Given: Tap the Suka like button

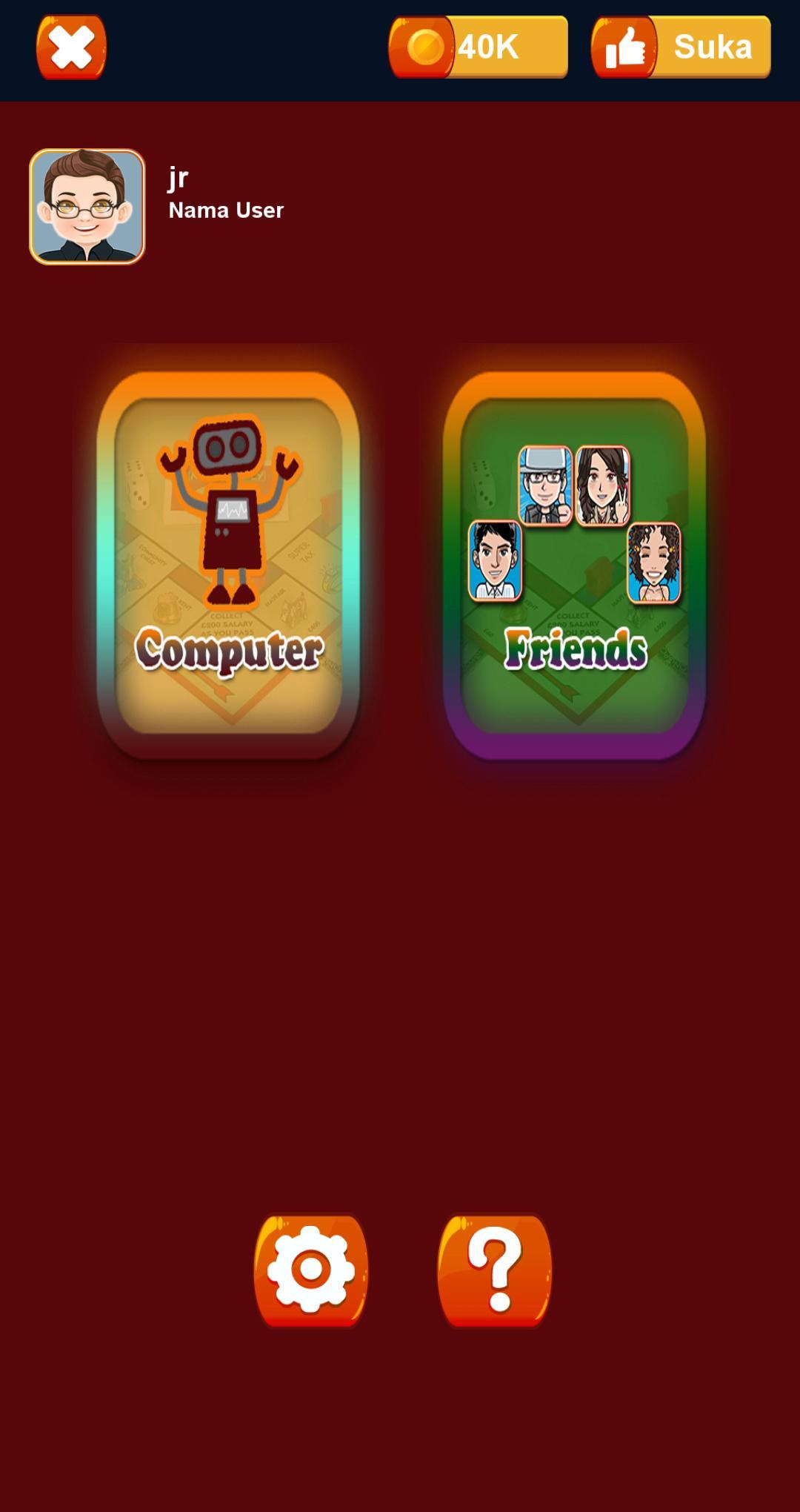Looking at the screenshot, I should pos(681,47).
